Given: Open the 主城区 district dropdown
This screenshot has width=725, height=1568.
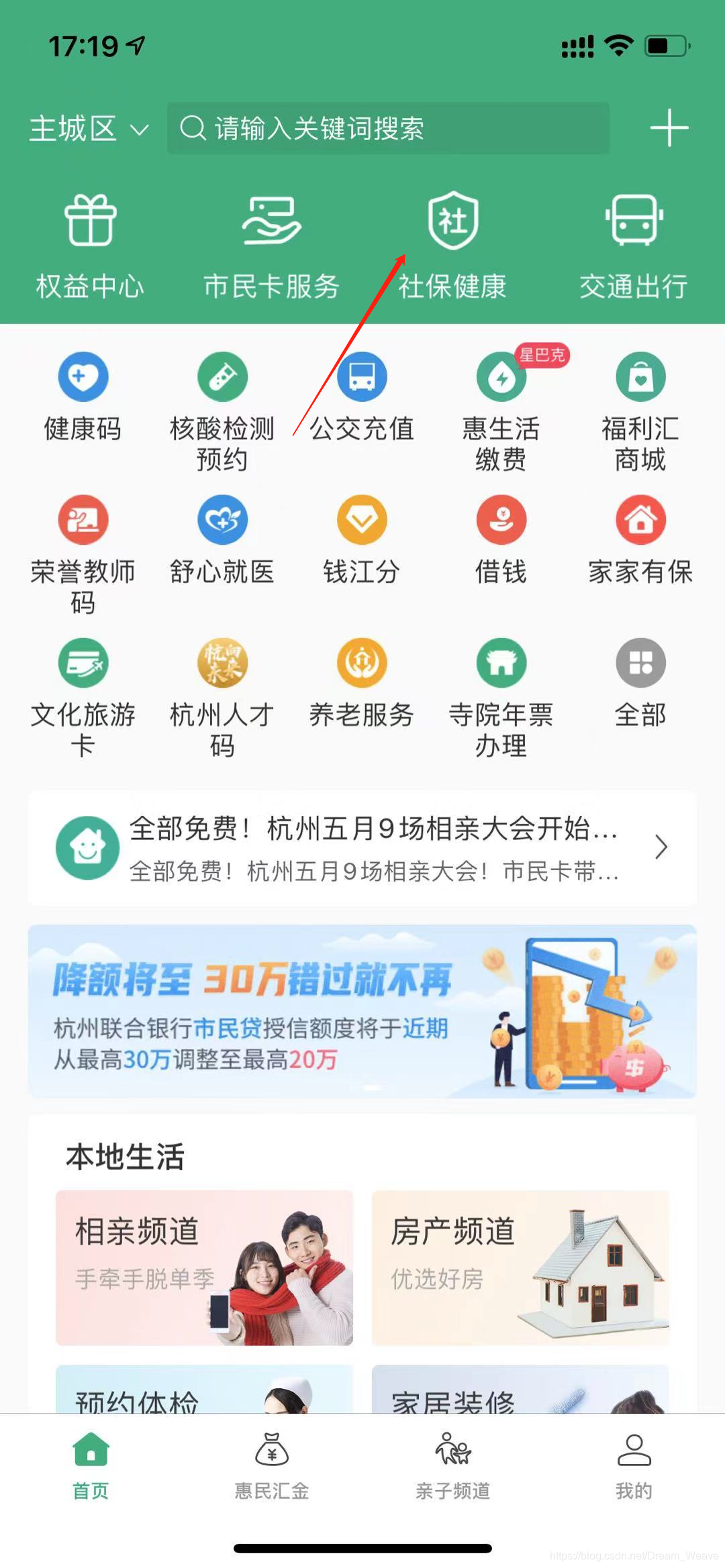Looking at the screenshot, I should pyautogui.click(x=89, y=128).
